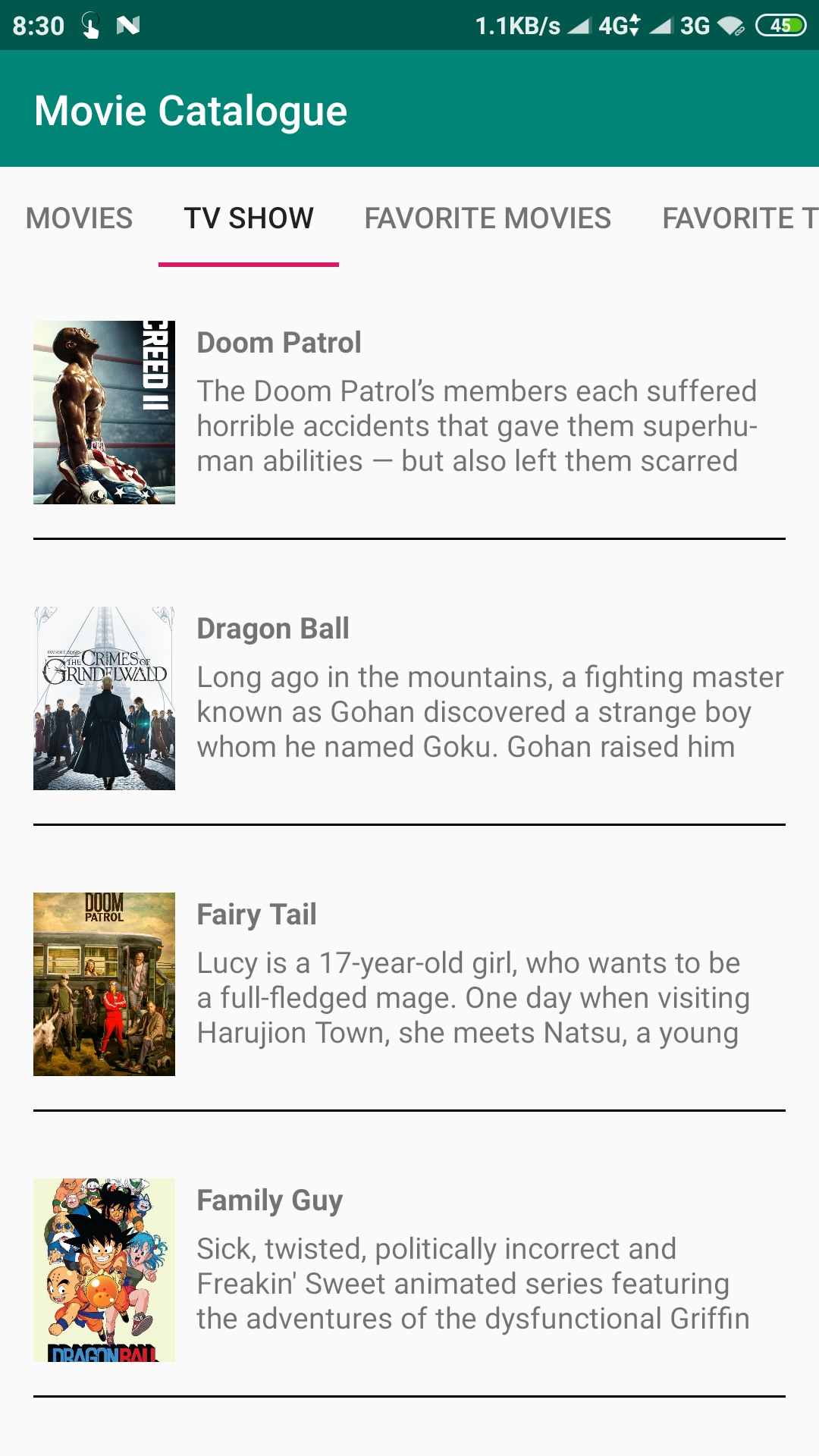Viewport: 819px width, 1456px height.
Task: Select the Fairy Tail title text
Action: (x=256, y=914)
